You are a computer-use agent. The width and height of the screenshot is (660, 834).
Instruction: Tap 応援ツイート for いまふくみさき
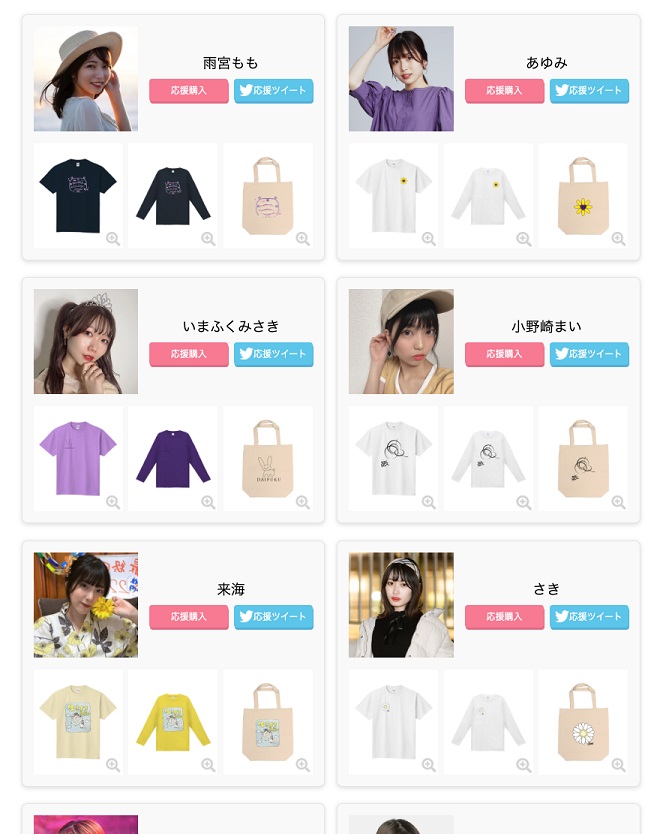274,354
